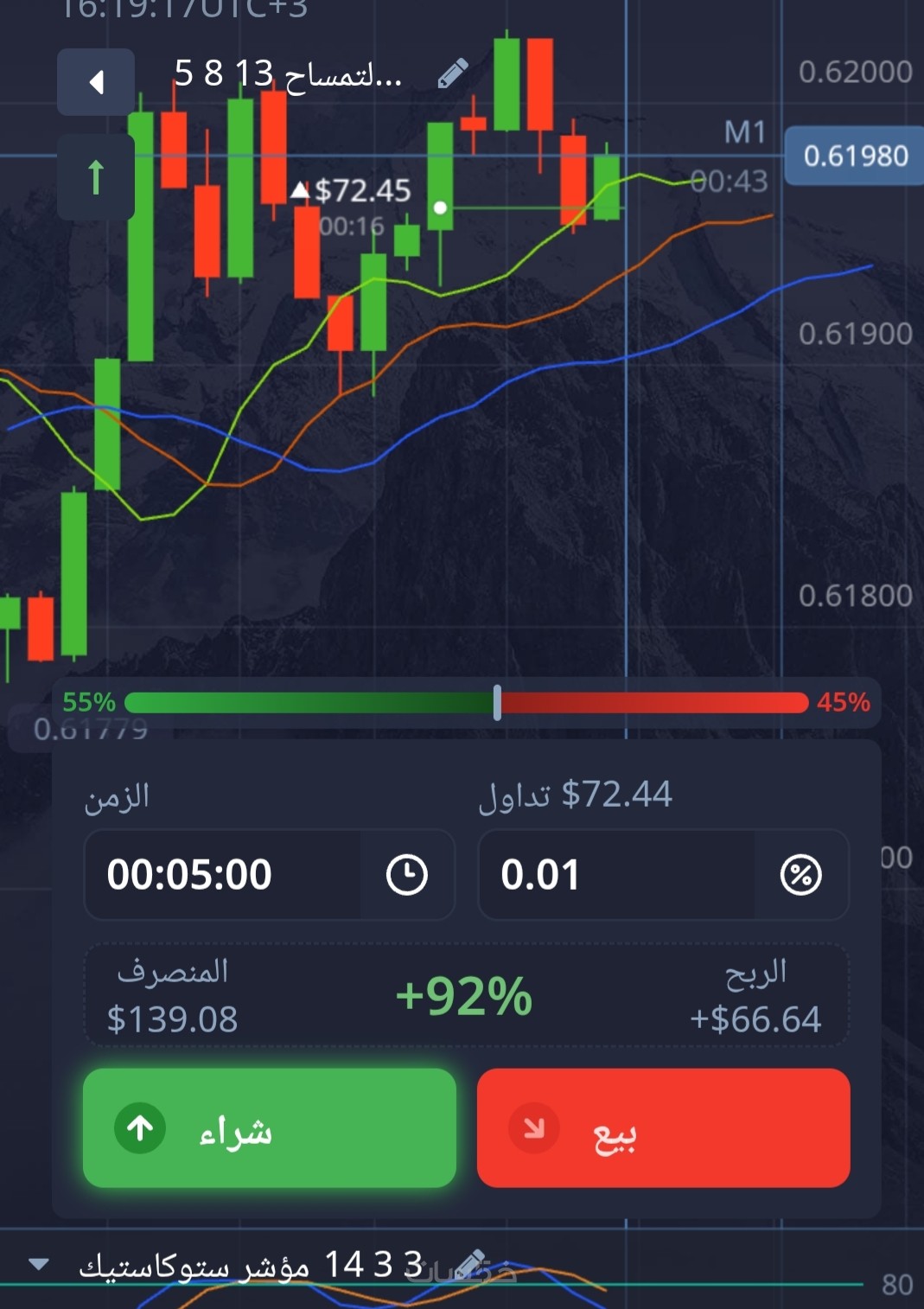Tap the percent icon beside trade amount
Screen dimensions: 924x1309
[x=801, y=875]
